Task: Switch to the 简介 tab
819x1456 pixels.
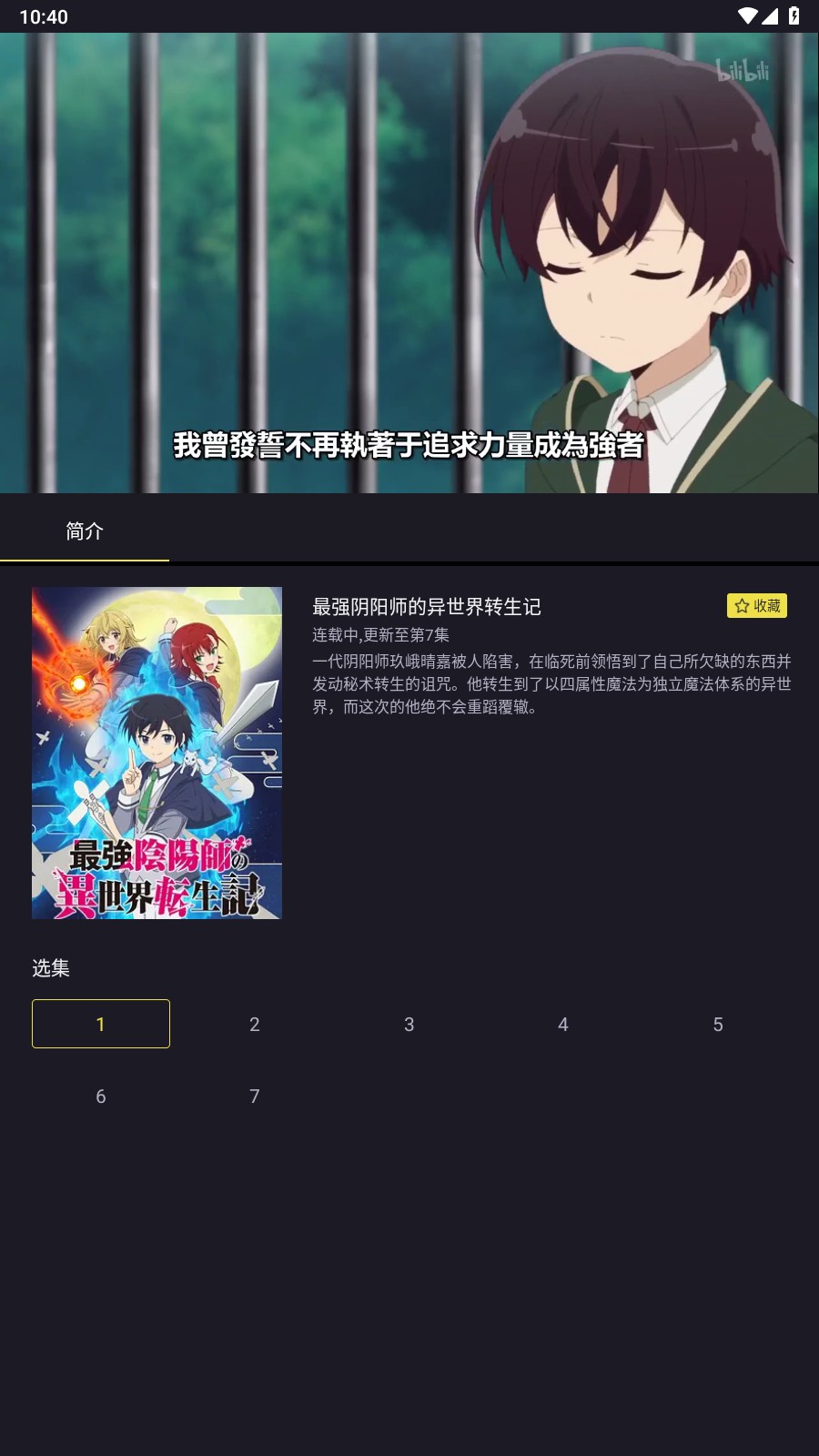Action: tap(84, 531)
